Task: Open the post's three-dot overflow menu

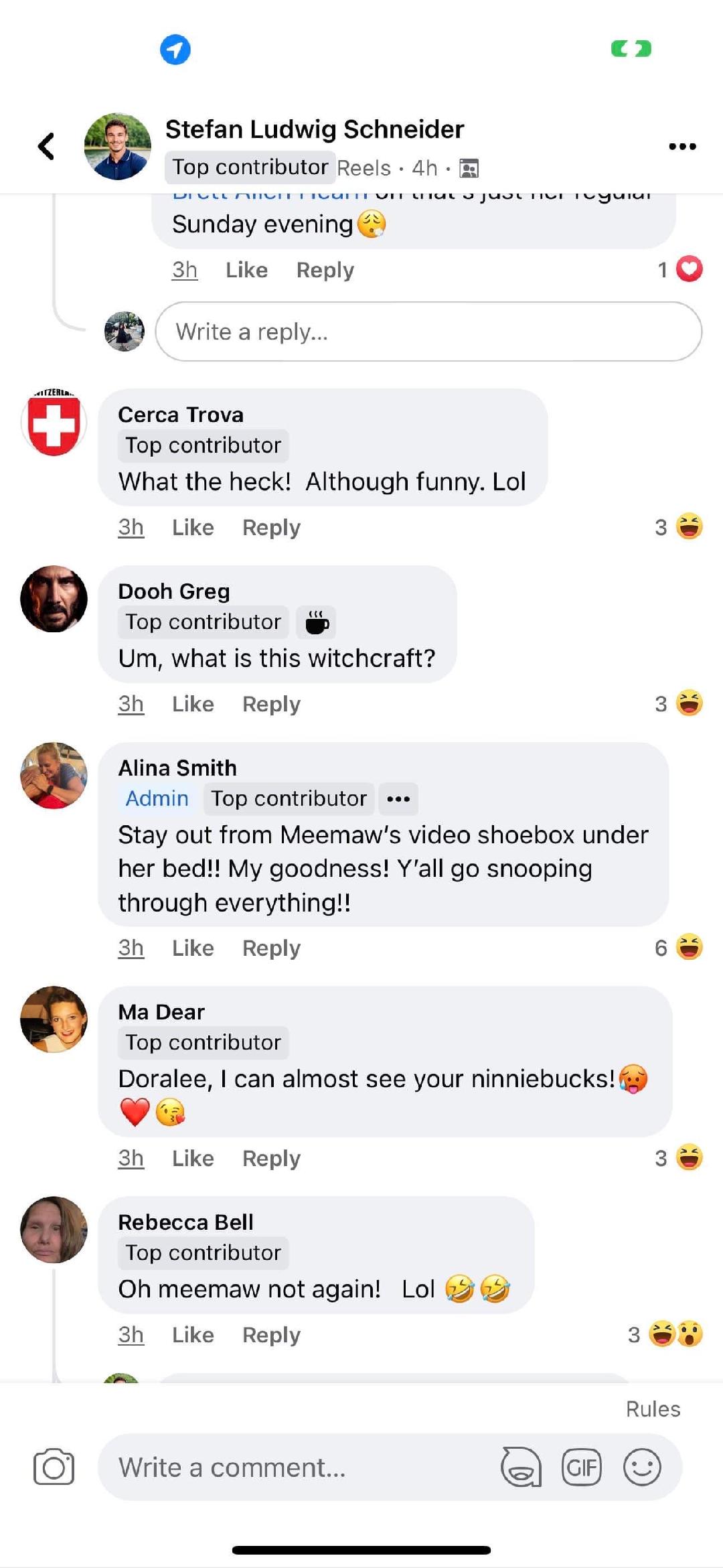Action: click(682, 146)
